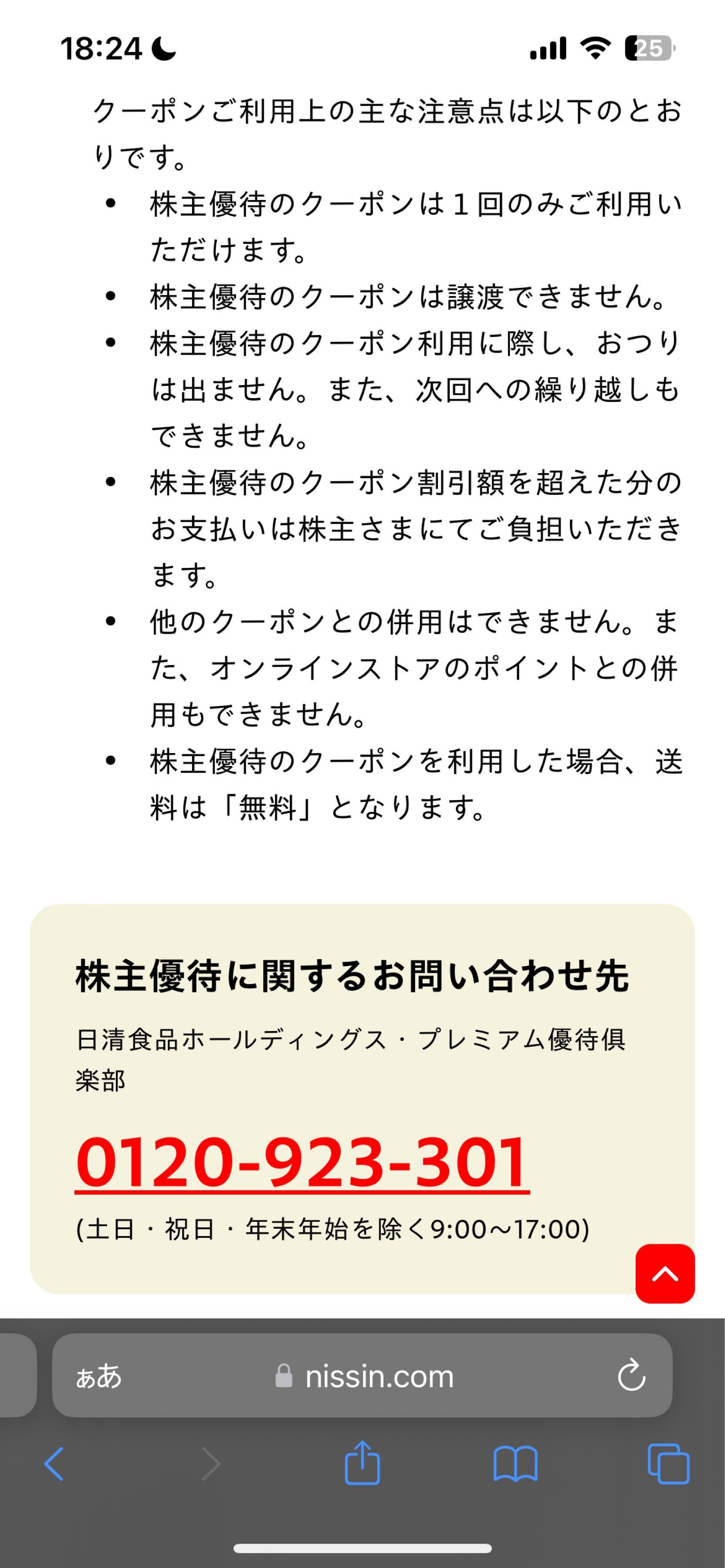Tap the battery indicator showing 25
The width and height of the screenshot is (725, 1568).
pyautogui.click(x=649, y=47)
